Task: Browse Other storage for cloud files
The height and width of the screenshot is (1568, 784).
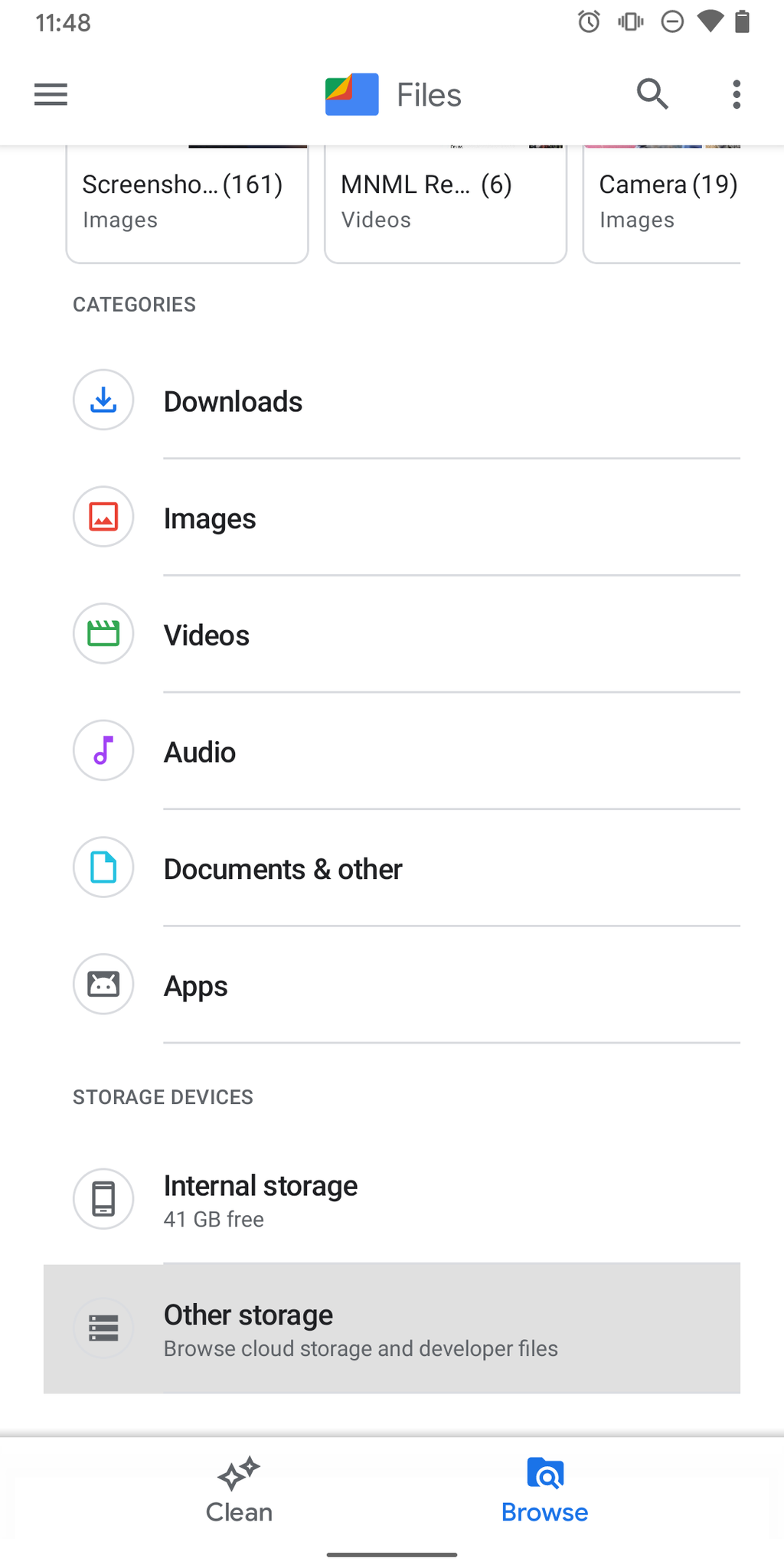Action: tap(392, 1328)
